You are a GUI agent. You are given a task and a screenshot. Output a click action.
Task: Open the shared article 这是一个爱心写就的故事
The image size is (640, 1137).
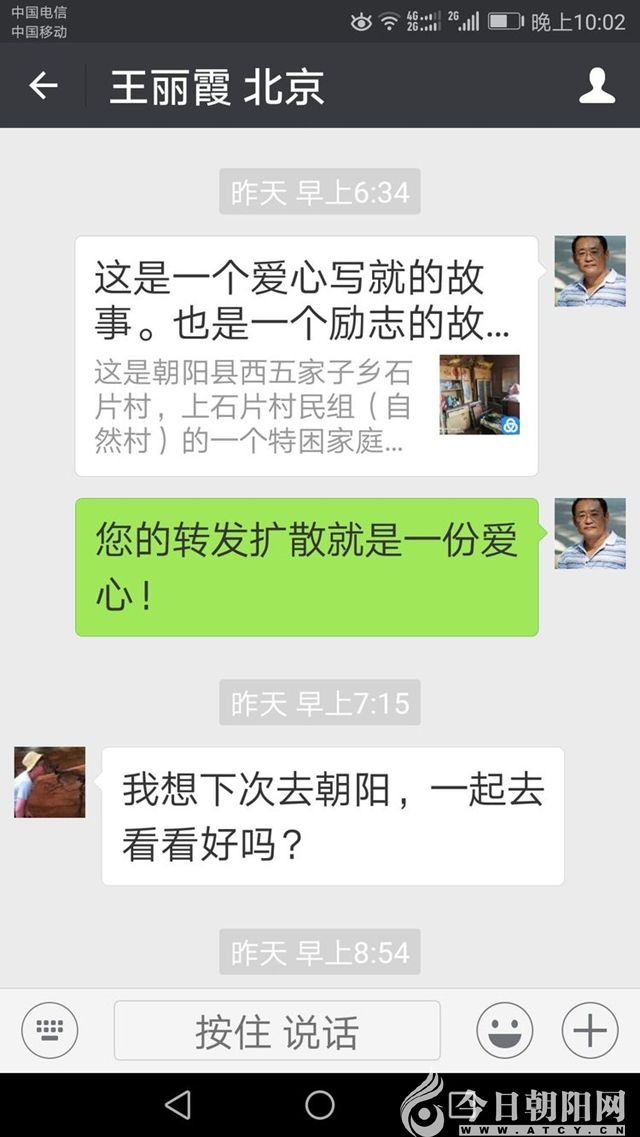[x=306, y=356]
